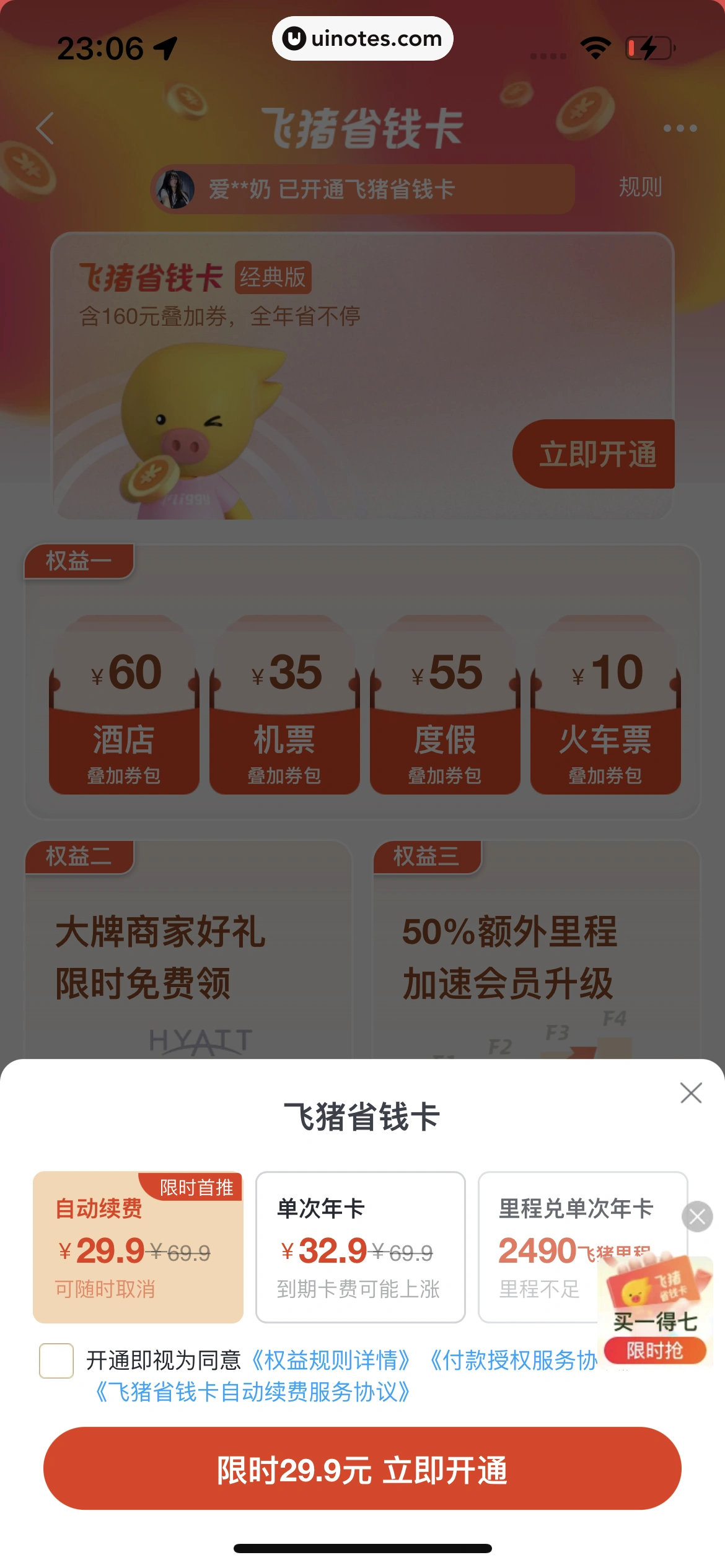Dismiss the 买一得七 floating promo

697,1217
